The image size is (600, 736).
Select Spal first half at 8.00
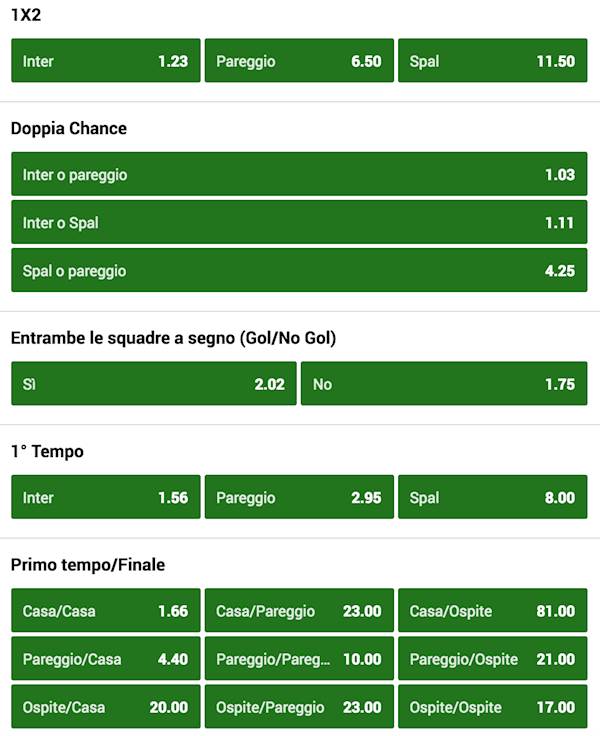pyautogui.click(x=492, y=497)
